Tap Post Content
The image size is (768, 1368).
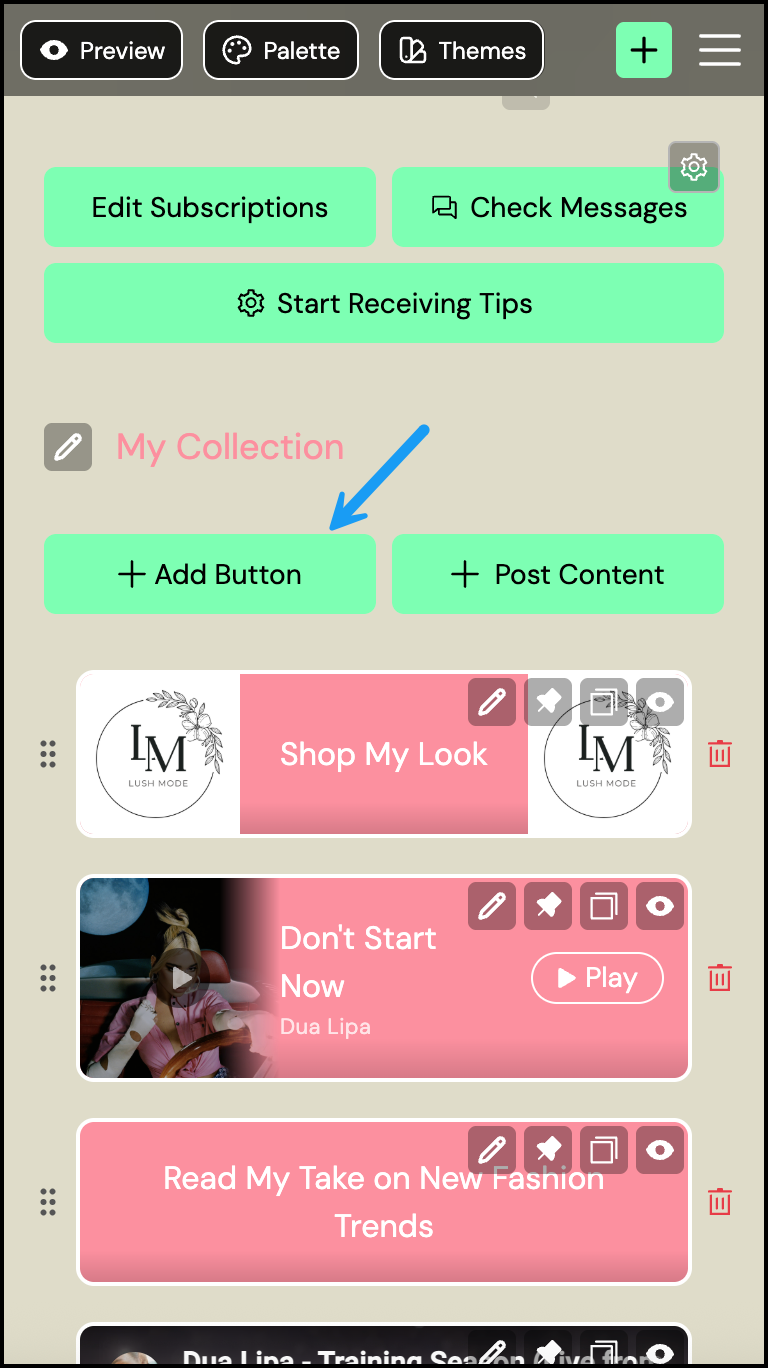click(x=558, y=574)
